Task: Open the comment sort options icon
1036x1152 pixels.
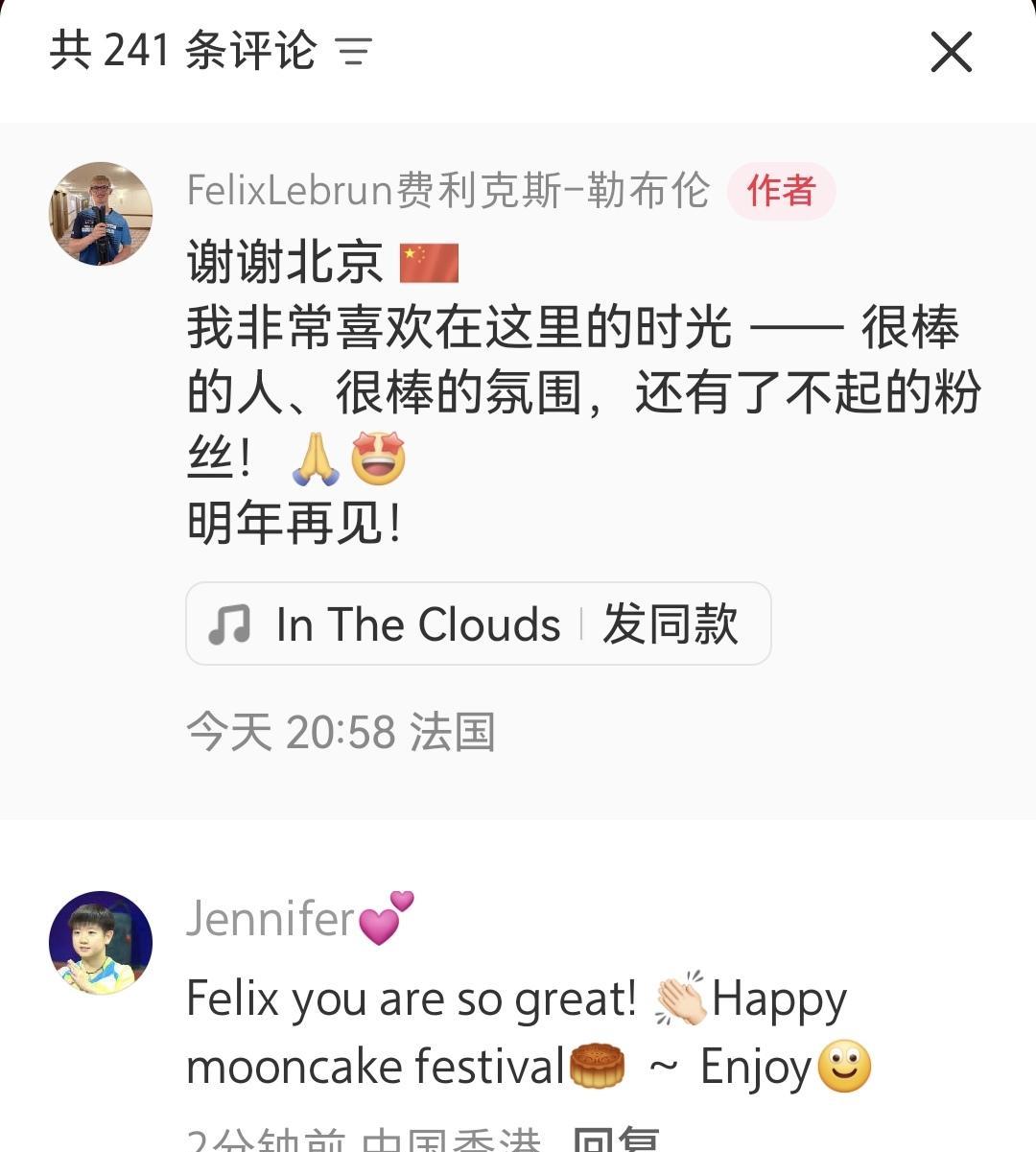Action: (354, 51)
